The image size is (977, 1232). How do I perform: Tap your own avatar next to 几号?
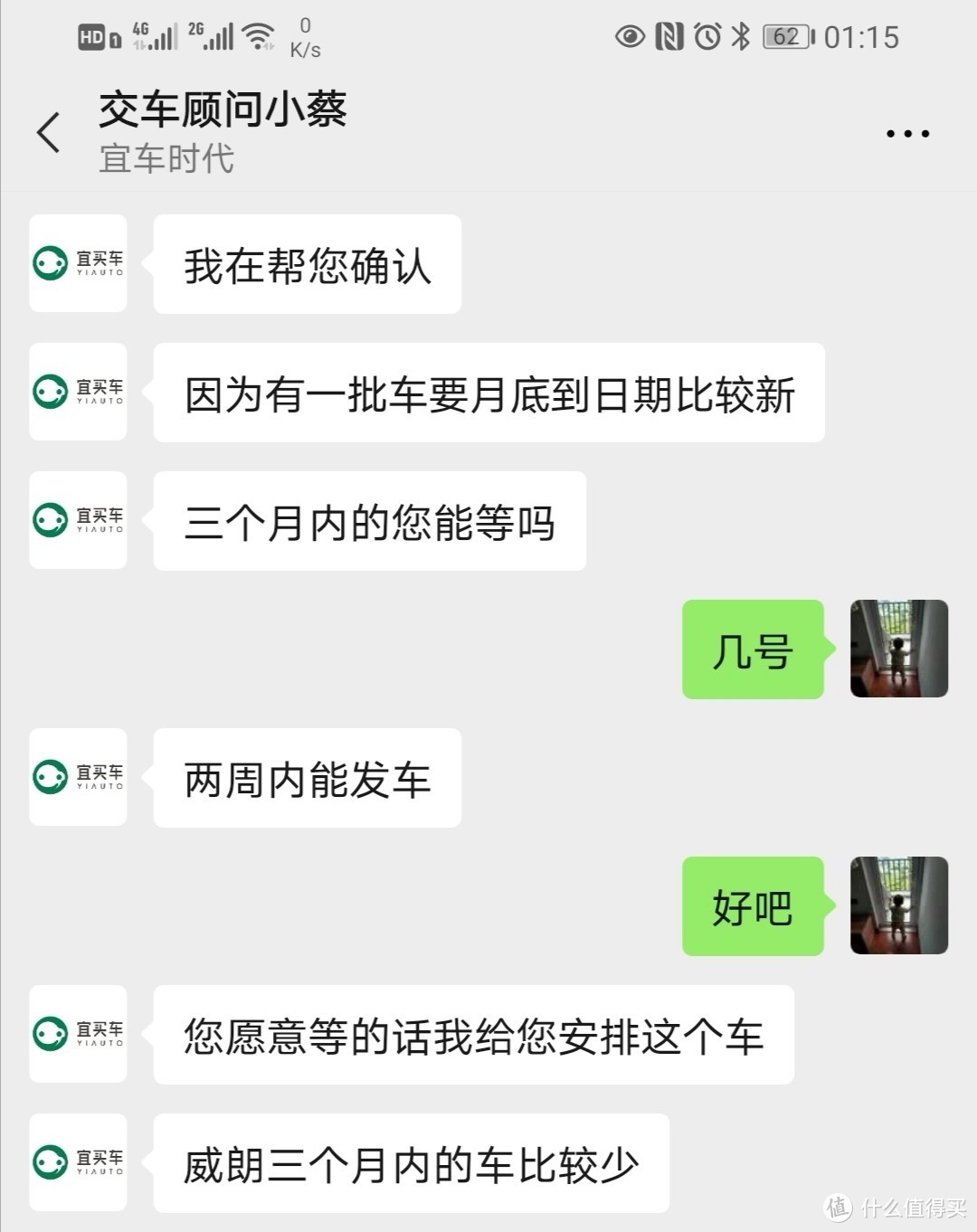pyautogui.click(x=898, y=650)
